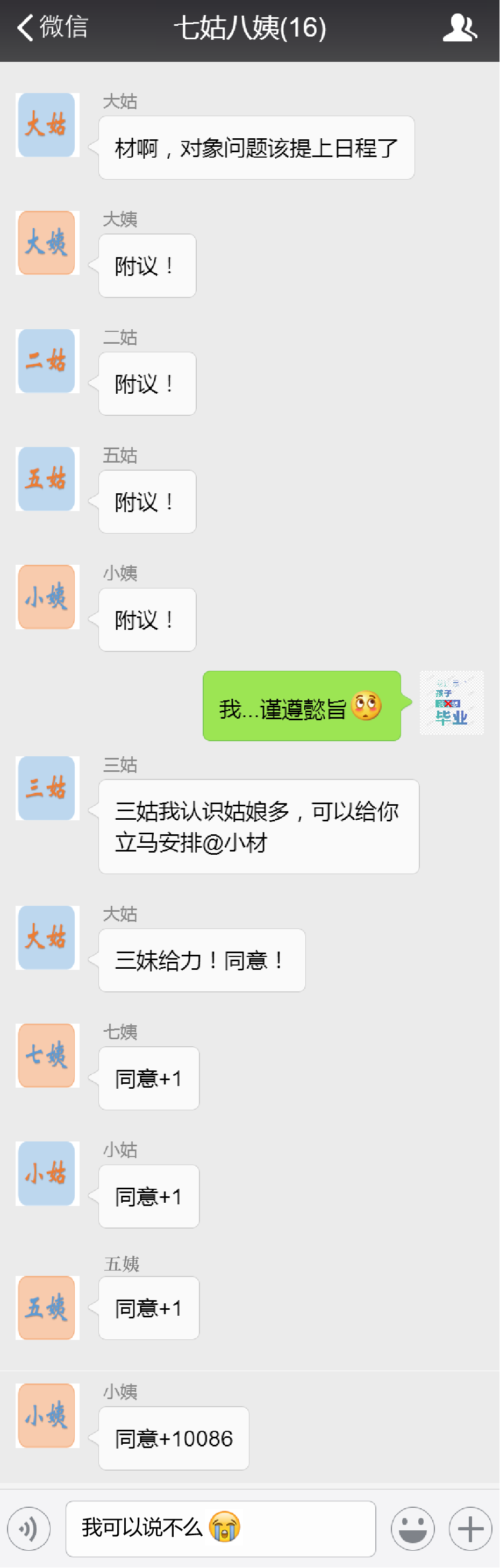Open the plus attachments menu
This screenshot has width=500, height=1568.
(x=470, y=1528)
